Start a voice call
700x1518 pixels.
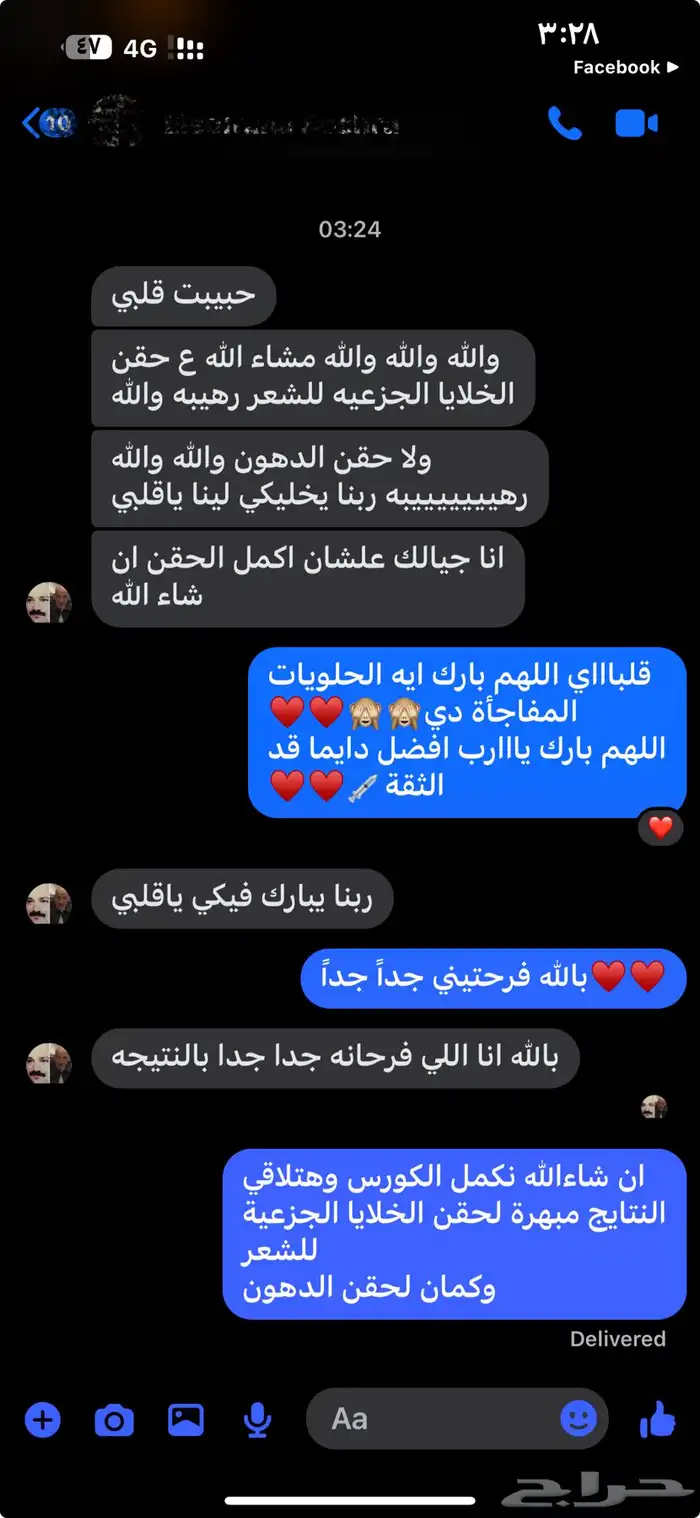565,124
